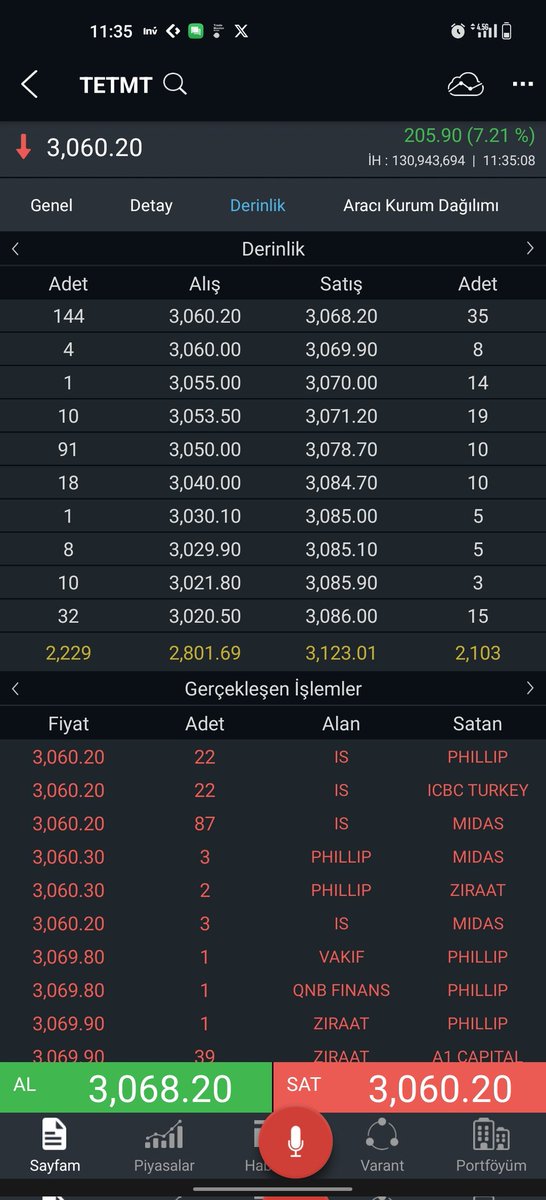Screen dimensions: 546x1200
Task: Go to the Varant tab
Action: pos(382,1146)
